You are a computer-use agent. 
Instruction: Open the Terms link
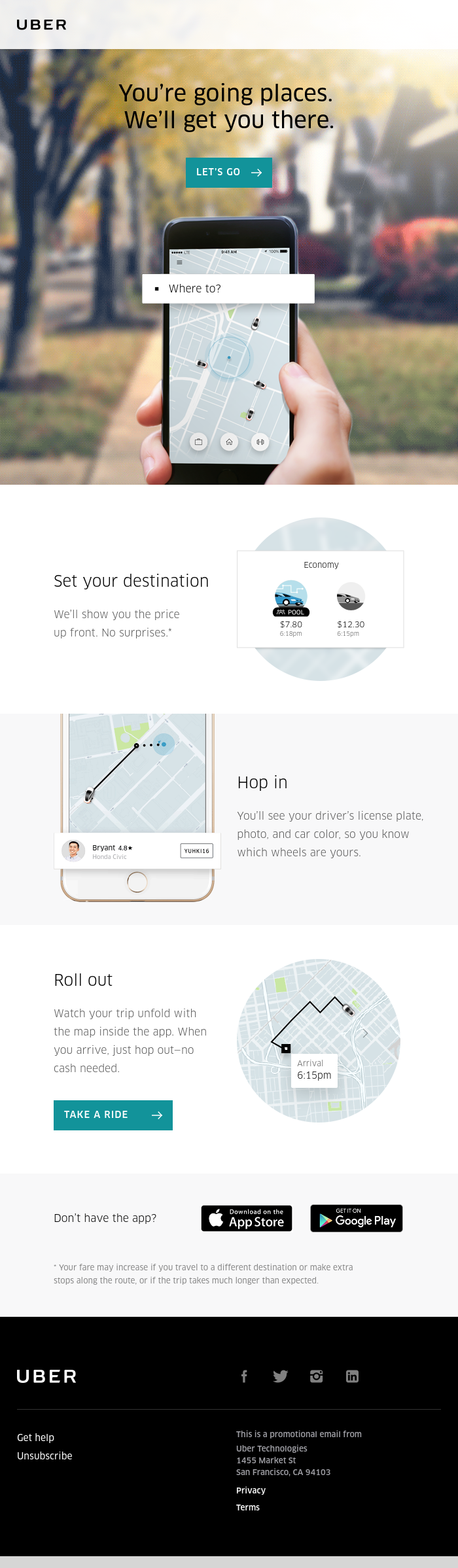click(248, 1507)
